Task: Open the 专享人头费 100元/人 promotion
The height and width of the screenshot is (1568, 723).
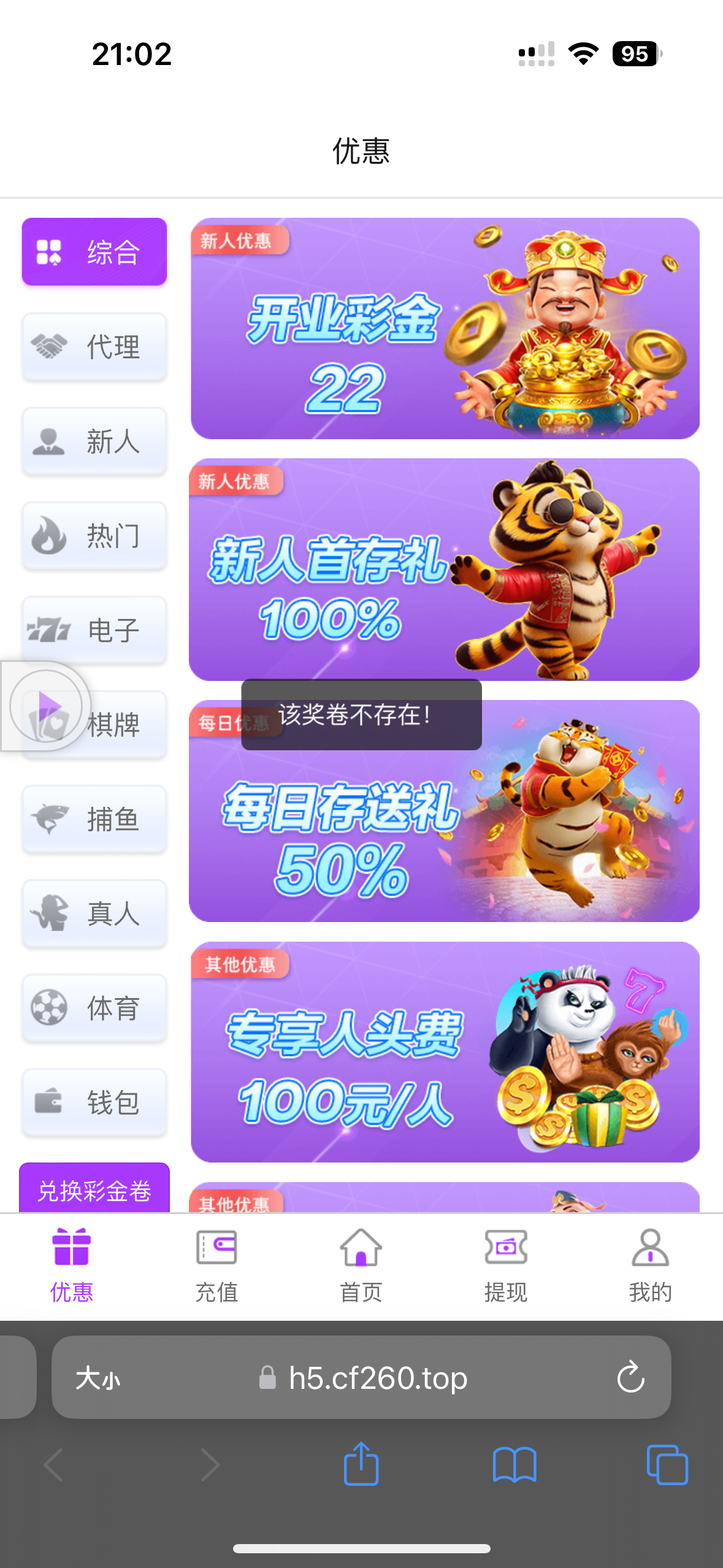Action: 445,1052
